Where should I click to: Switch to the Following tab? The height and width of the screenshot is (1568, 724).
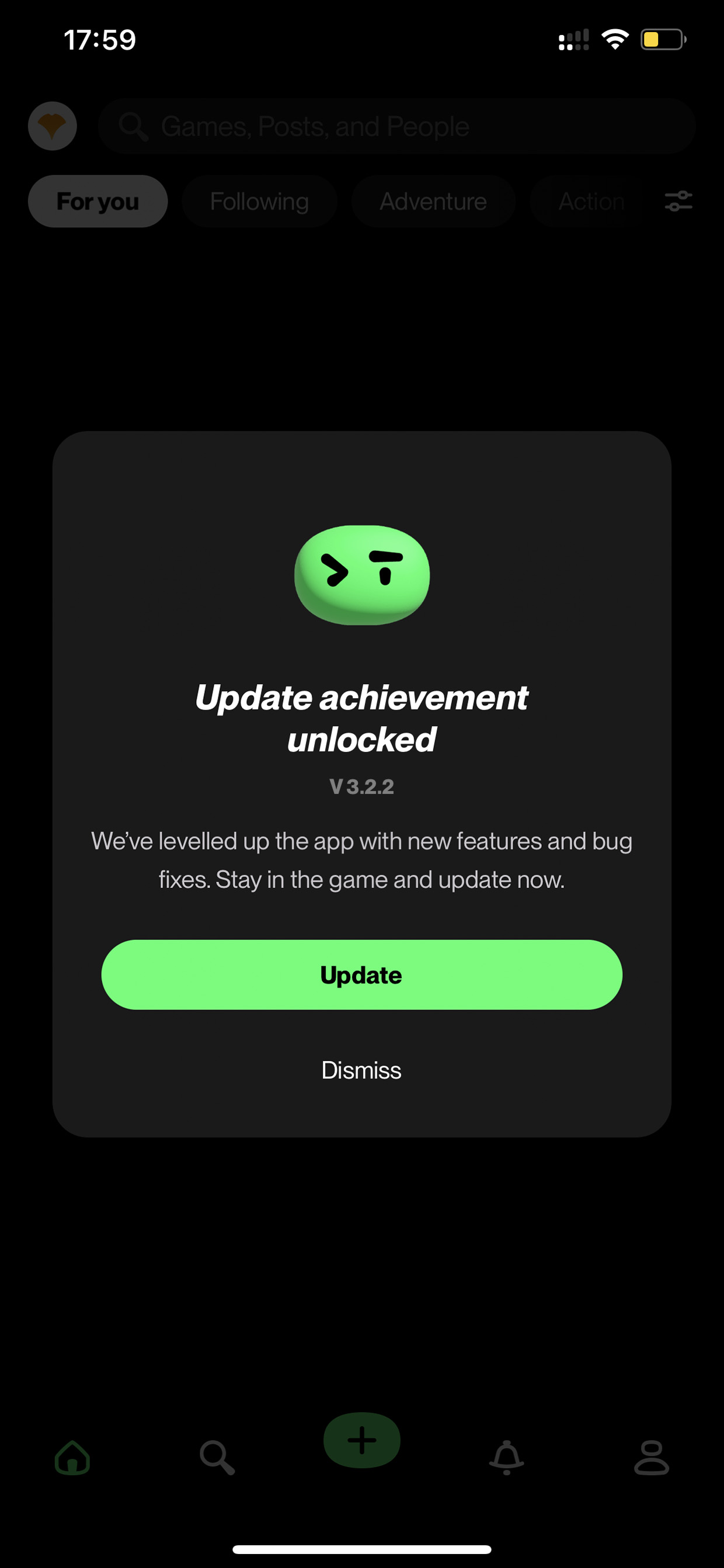coord(259,202)
